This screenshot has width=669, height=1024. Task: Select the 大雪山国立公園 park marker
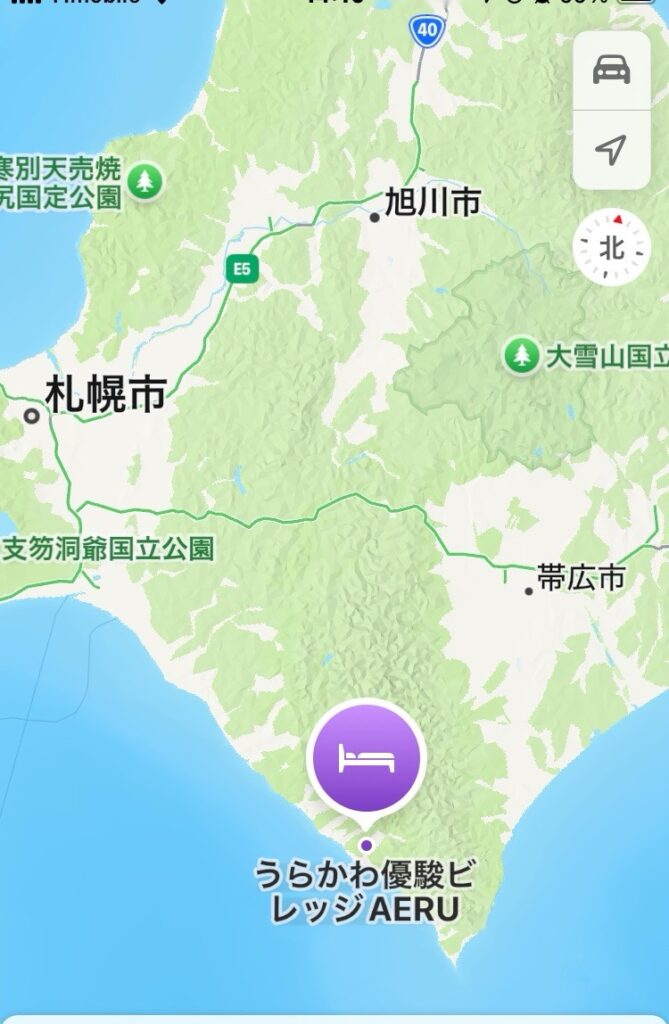(x=519, y=355)
